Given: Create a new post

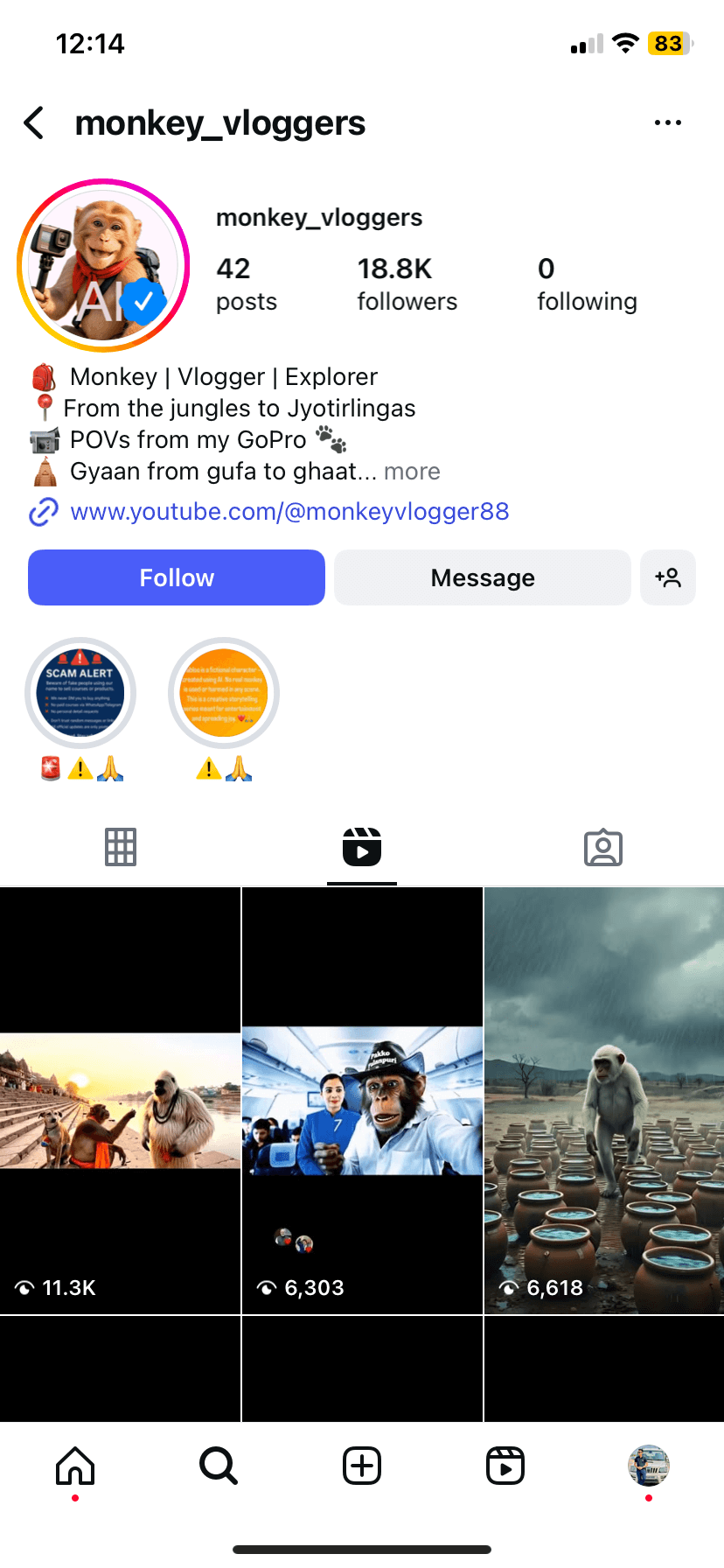Looking at the screenshot, I should (362, 1466).
